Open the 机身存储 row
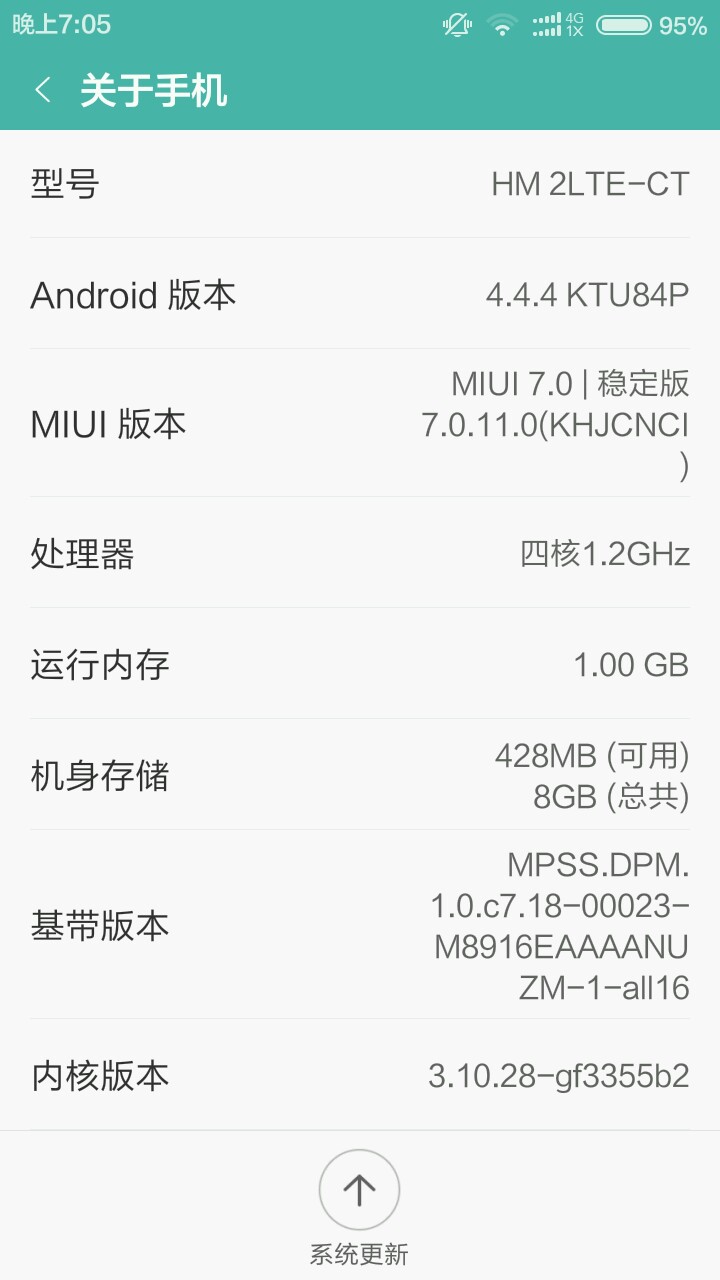The width and height of the screenshot is (720, 1280). 360,775
